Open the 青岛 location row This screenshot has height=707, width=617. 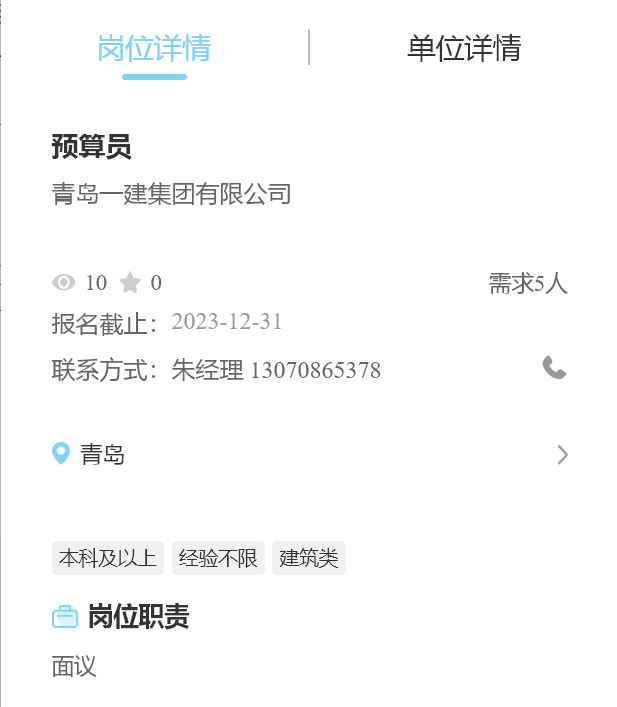point(308,455)
